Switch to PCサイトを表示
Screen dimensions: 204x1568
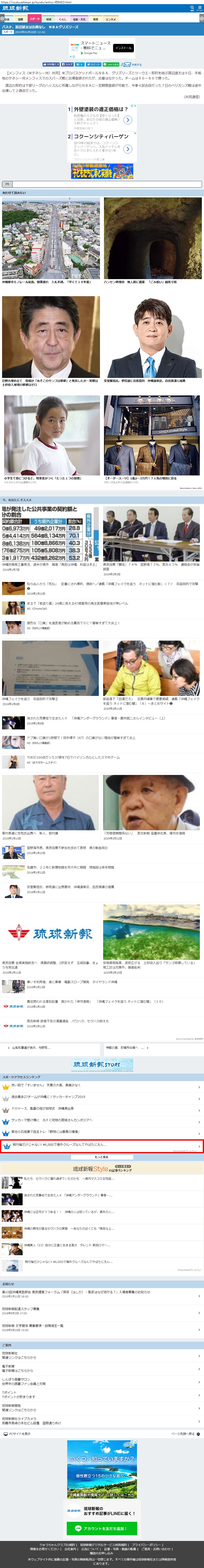(x=18, y=1433)
